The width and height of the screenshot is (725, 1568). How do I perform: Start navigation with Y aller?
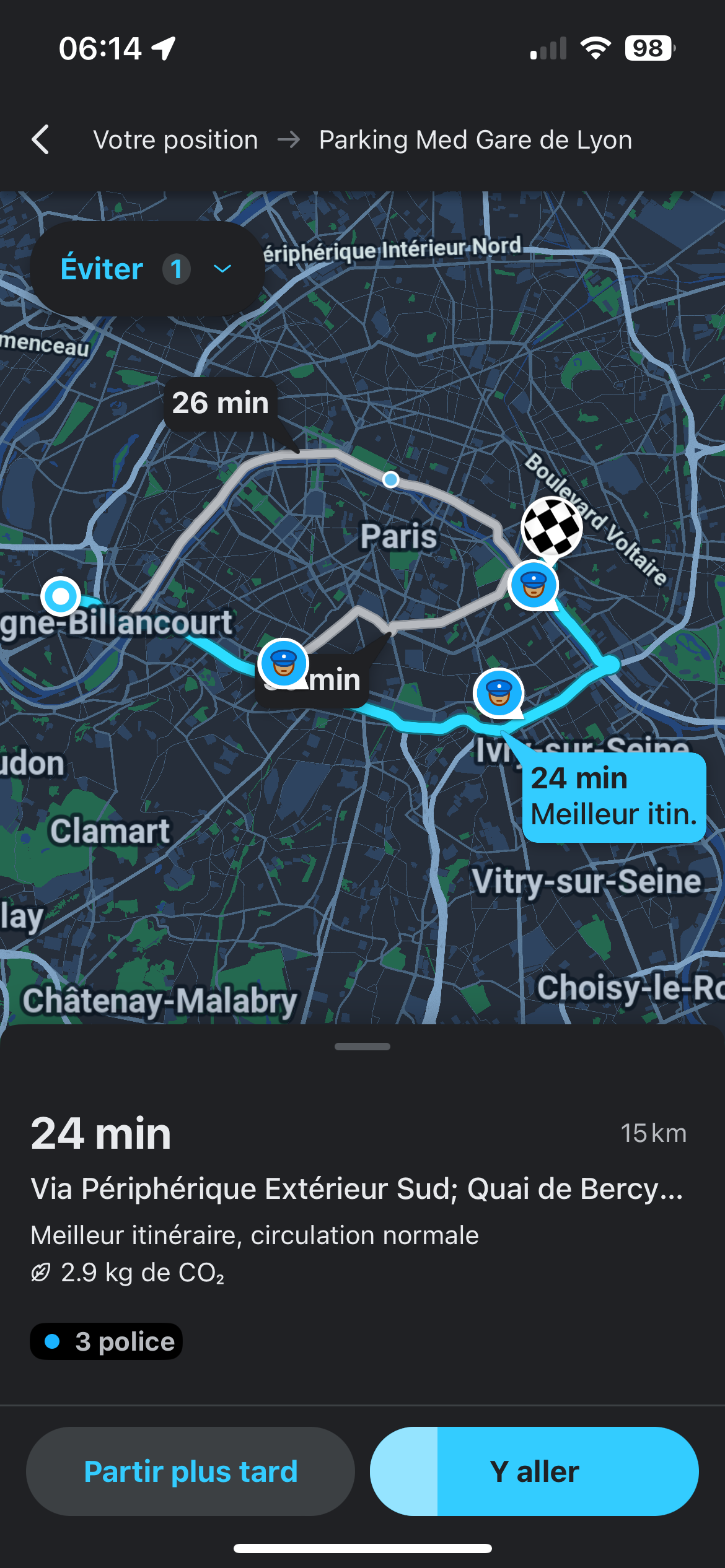click(534, 1471)
